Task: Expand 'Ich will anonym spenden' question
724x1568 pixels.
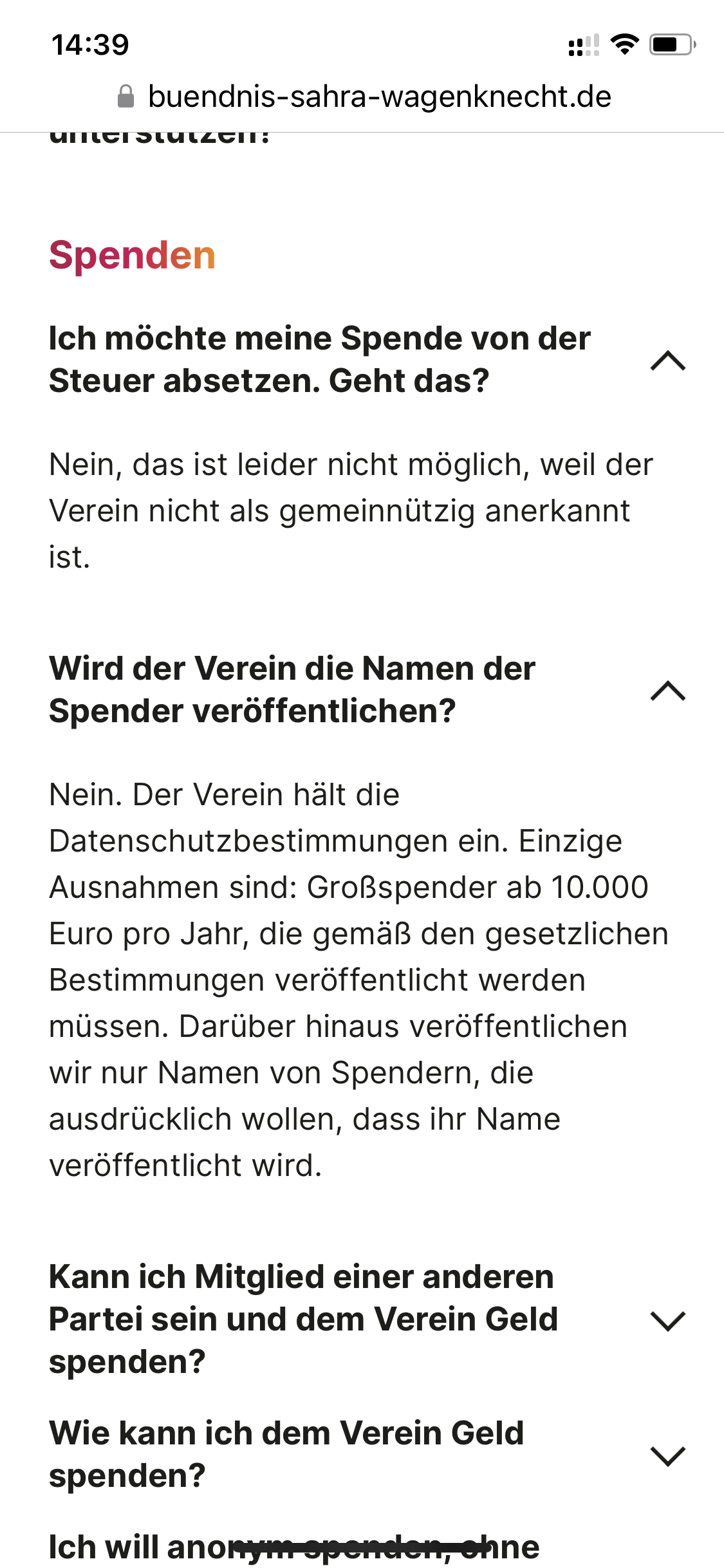Action: coord(293,1548)
